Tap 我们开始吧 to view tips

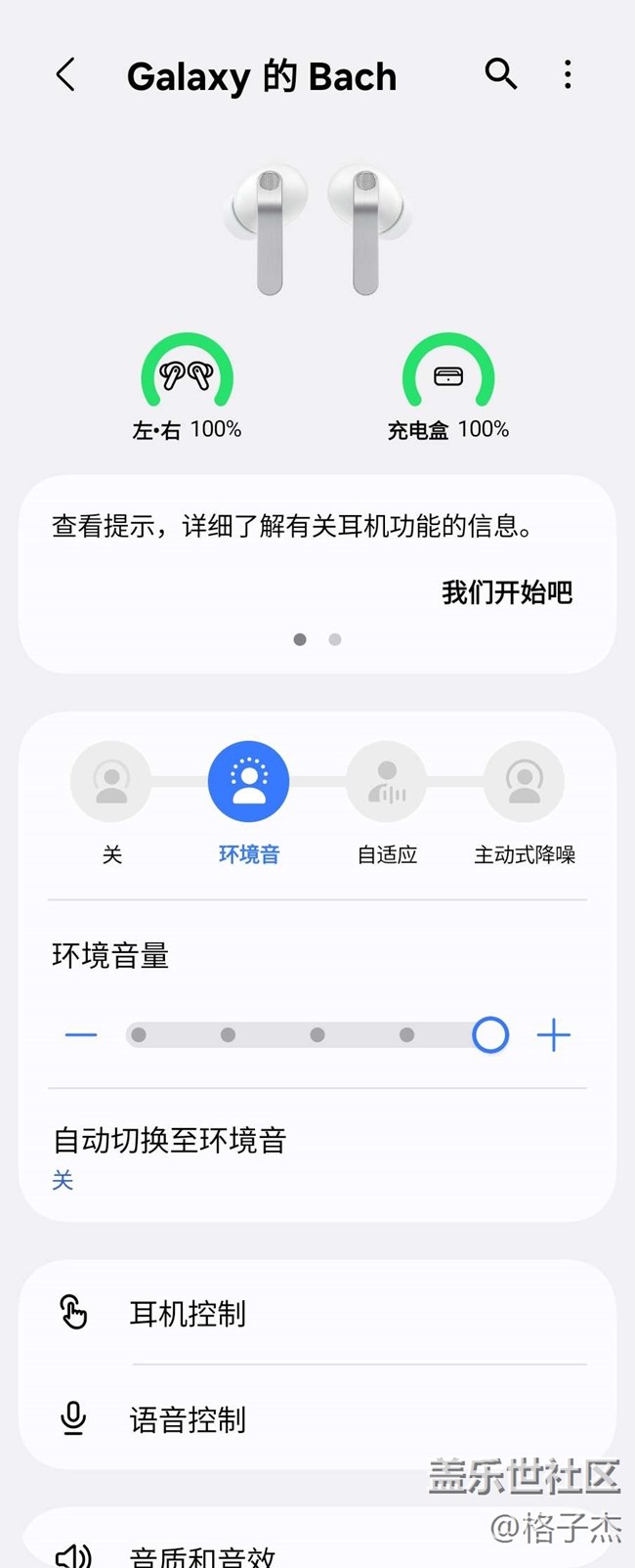506,592
